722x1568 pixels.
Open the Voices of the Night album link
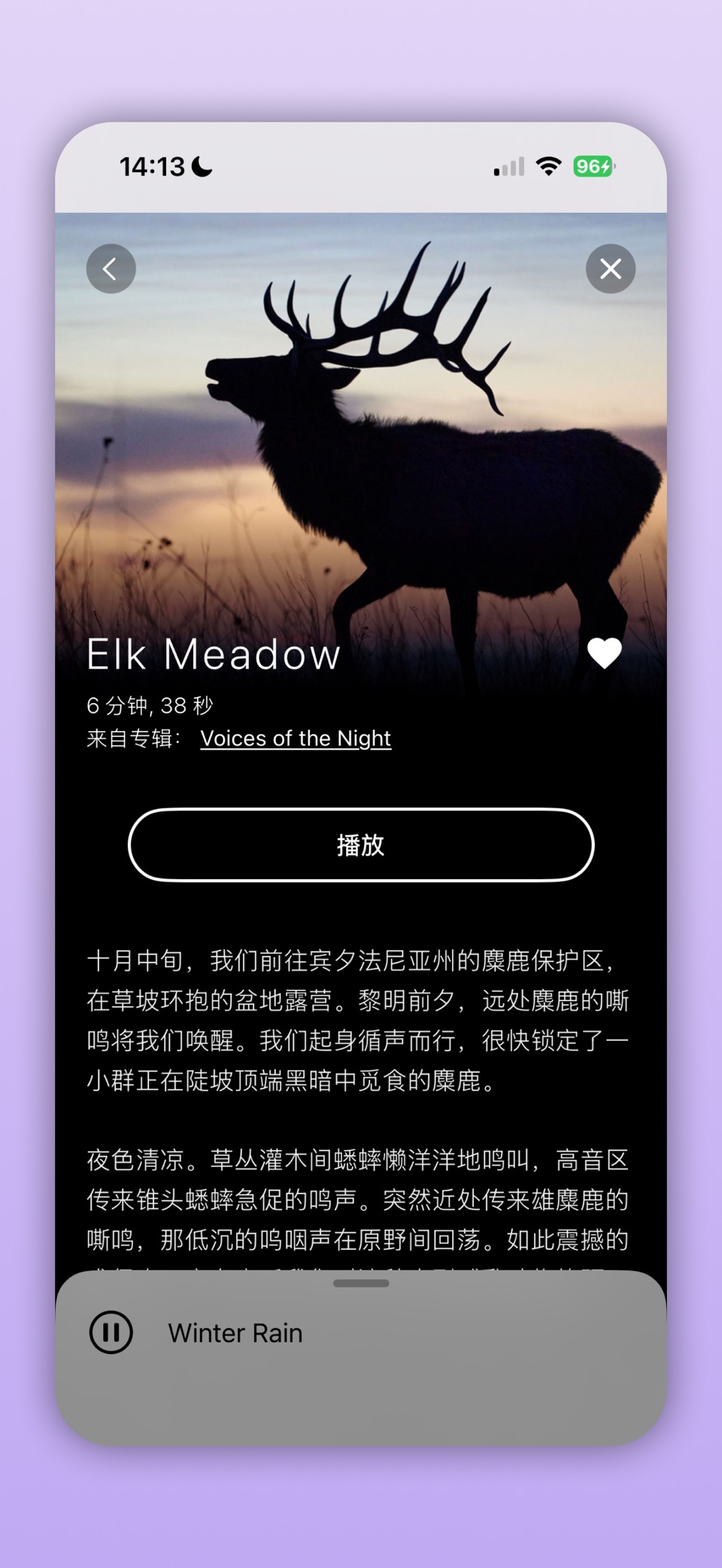pos(296,738)
